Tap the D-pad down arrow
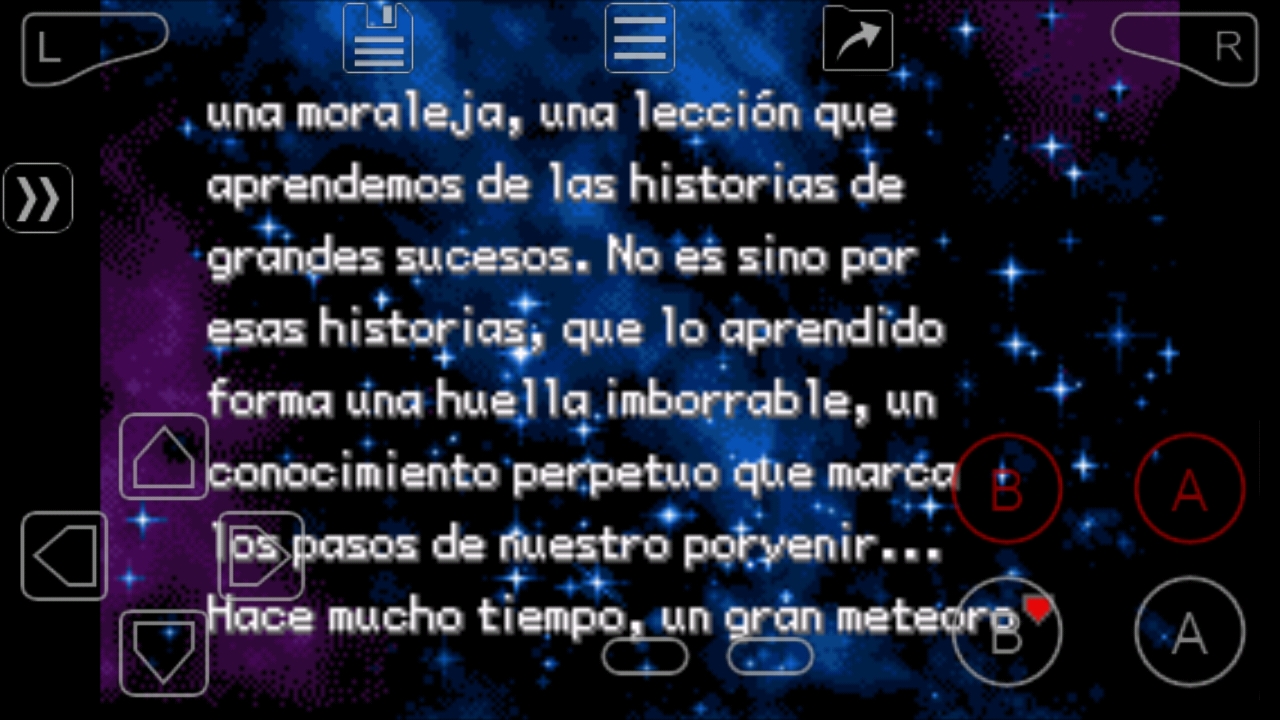The width and height of the screenshot is (1280, 720). coord(164,653)
